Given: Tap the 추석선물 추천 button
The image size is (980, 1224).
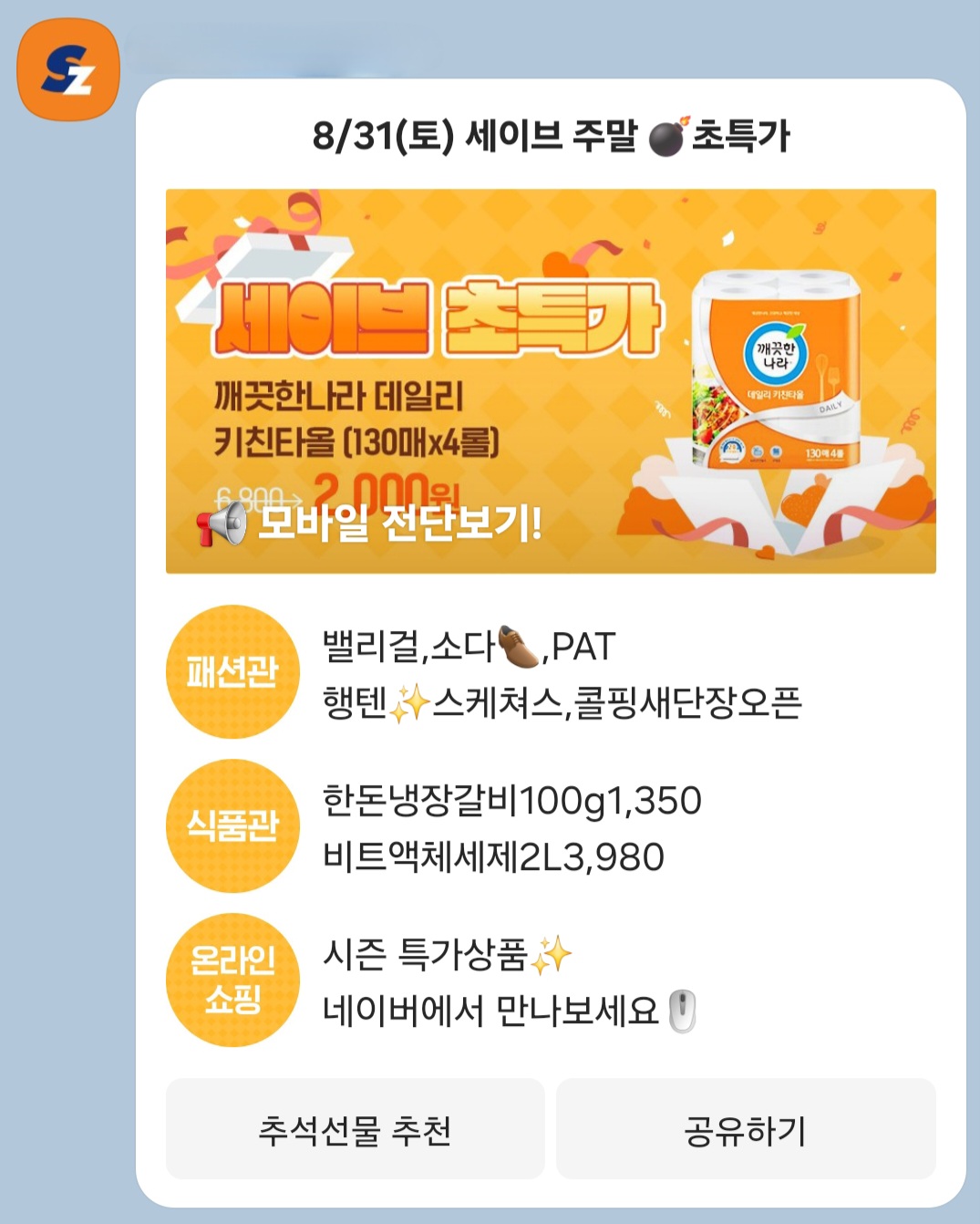Looking at the screenshot, I should tap(355, 1130).
